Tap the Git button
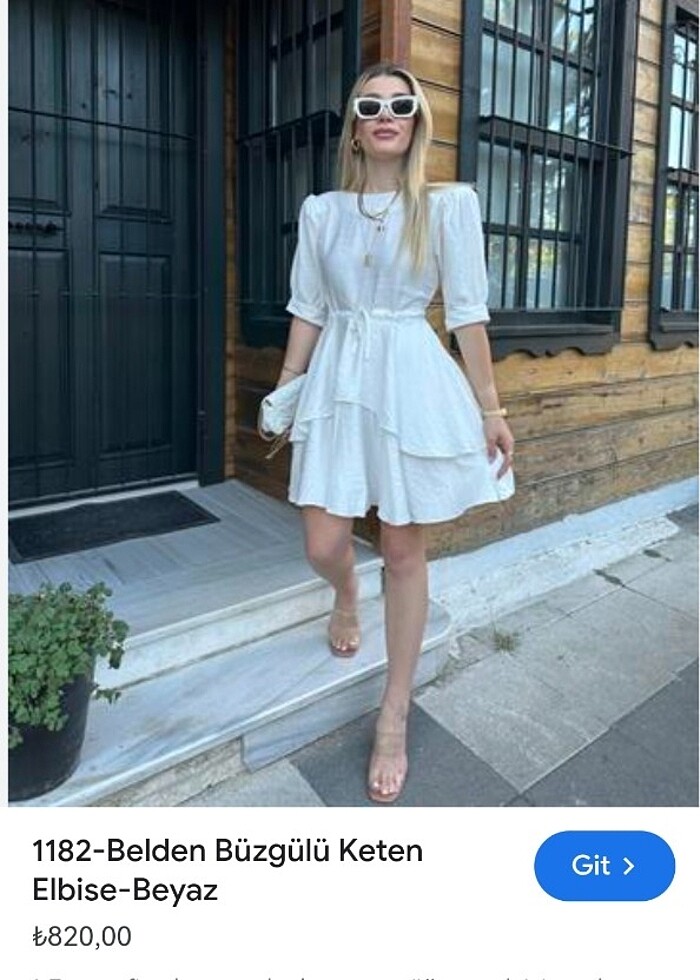 (604, 866)
